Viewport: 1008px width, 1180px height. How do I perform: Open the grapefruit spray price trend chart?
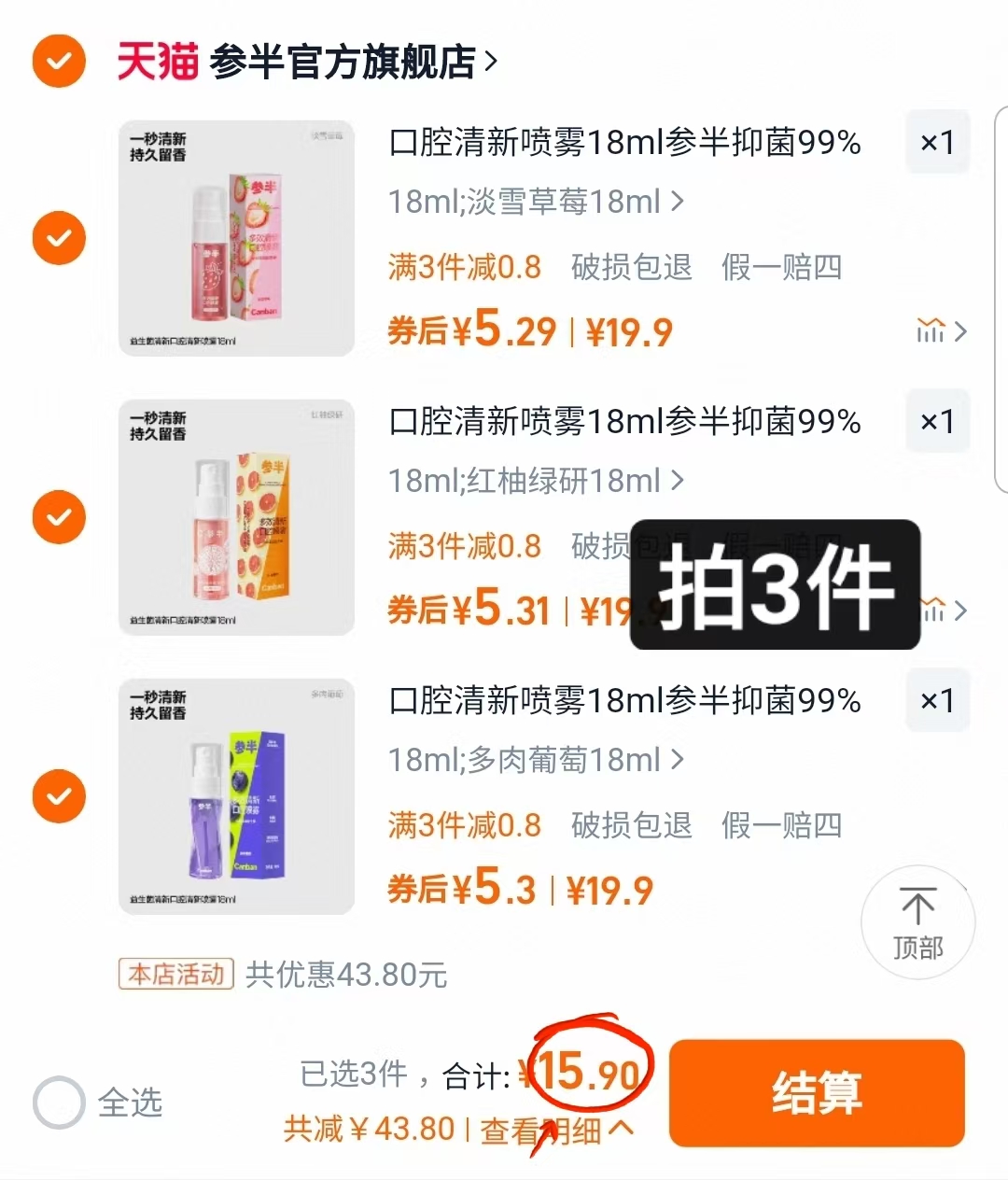935,610
